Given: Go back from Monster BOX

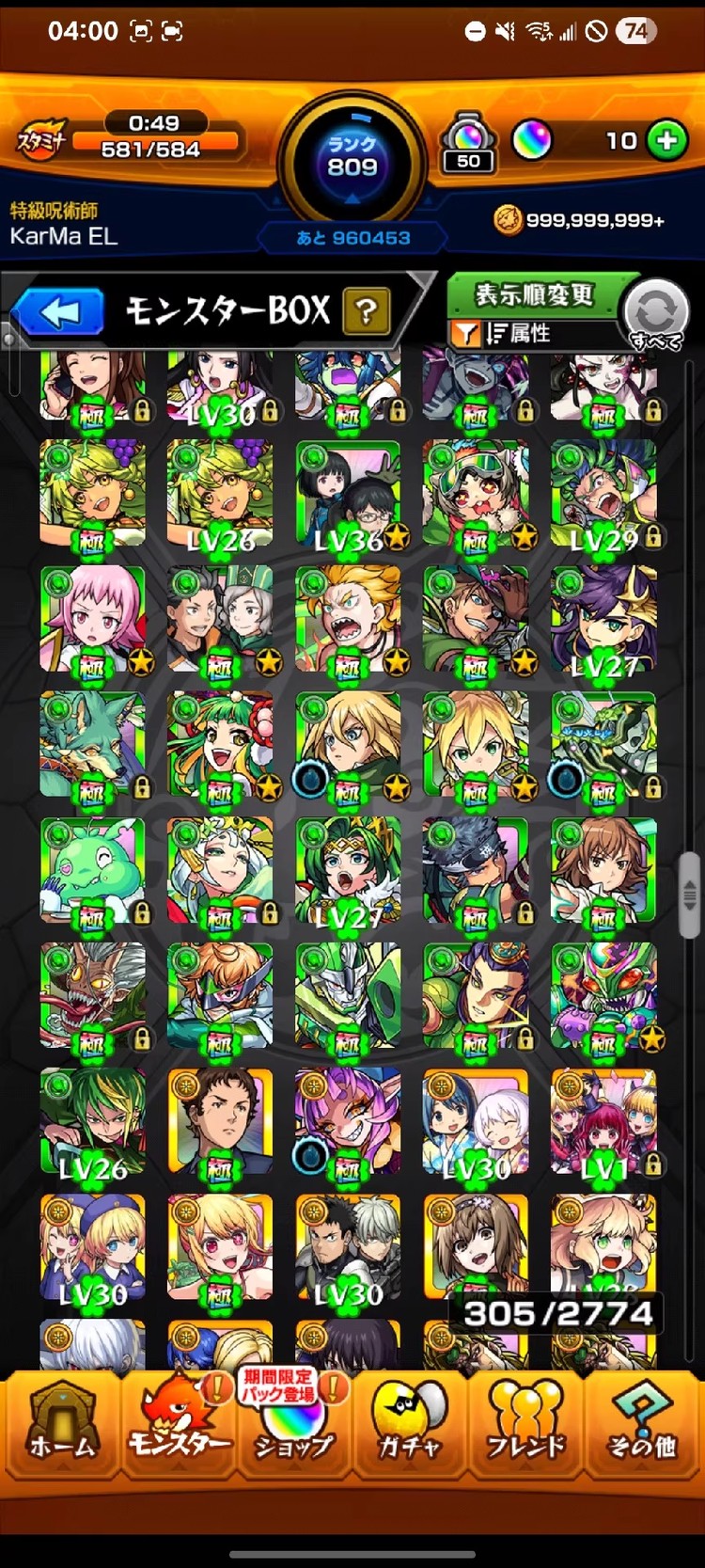Looking at the screenshot, I should (x=58, y=312).
